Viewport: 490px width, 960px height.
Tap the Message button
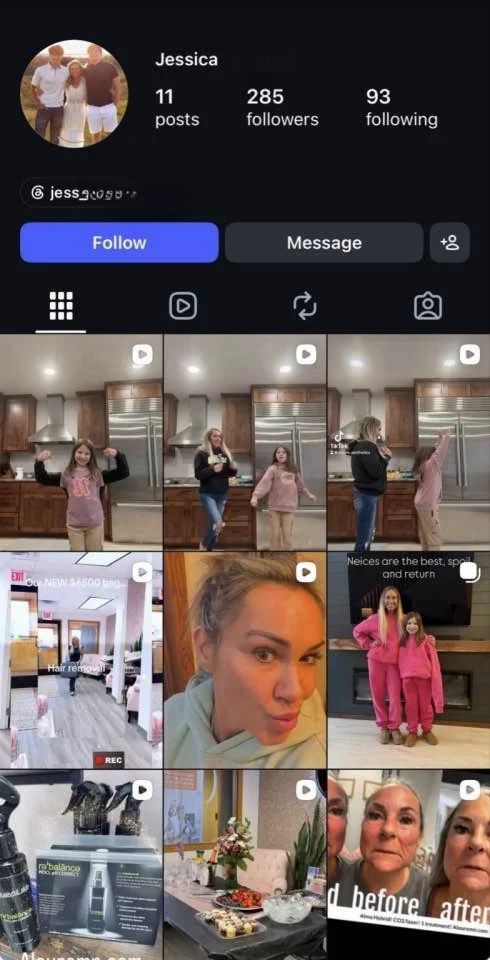pos(324,242)
